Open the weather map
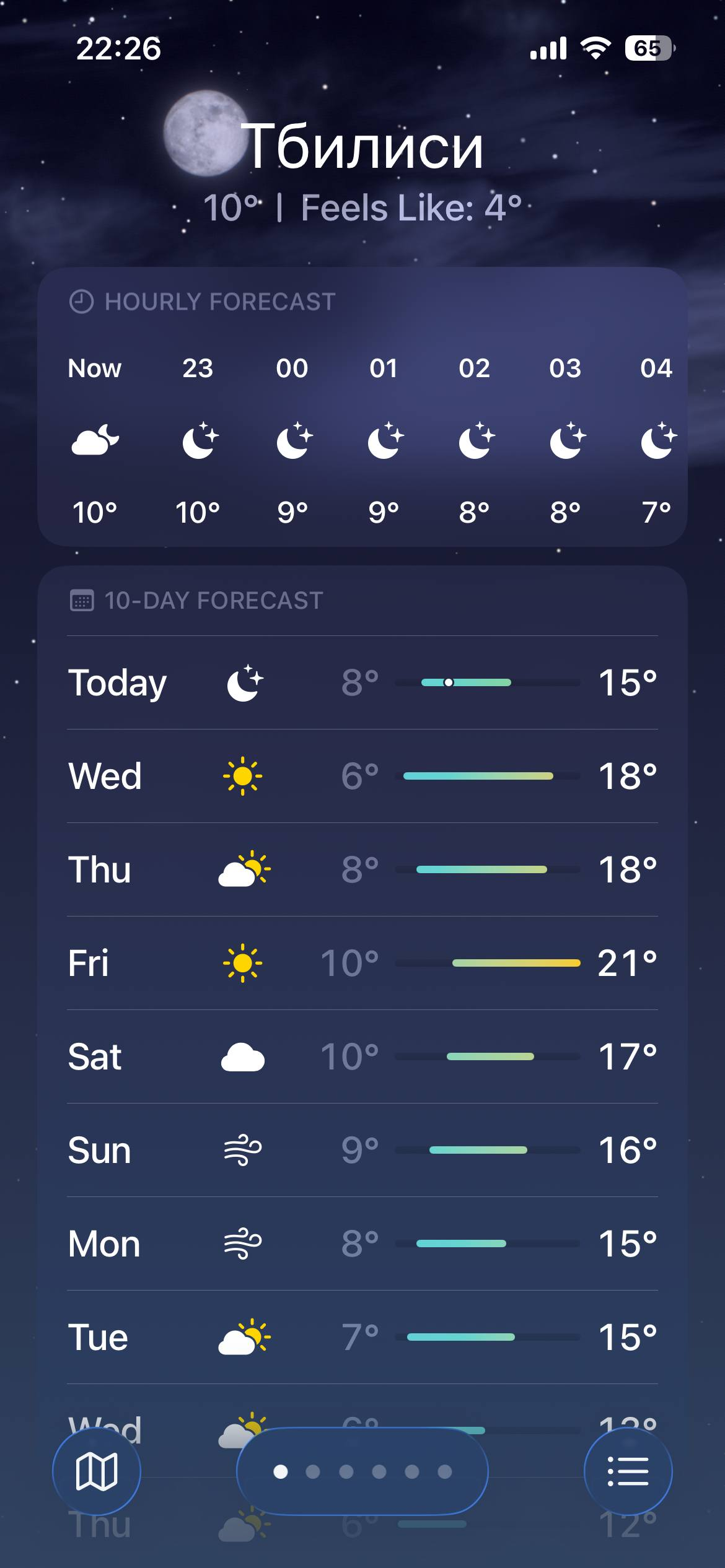The width and height of the screenshot is (725, 1568). (x=96, y=1471)
